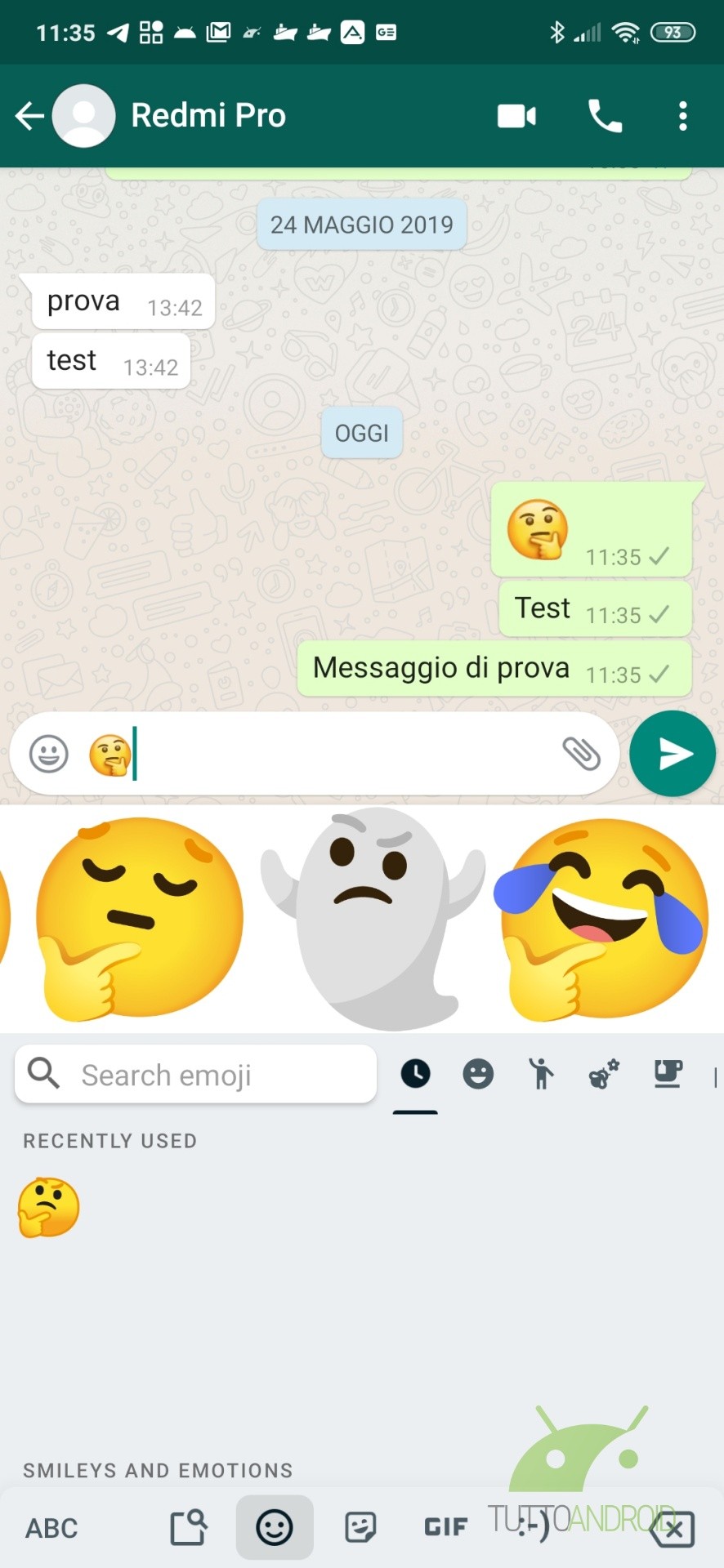724x1568 pixels.
Task: Insert the recently used thinking emoji
Action: 49,1208
